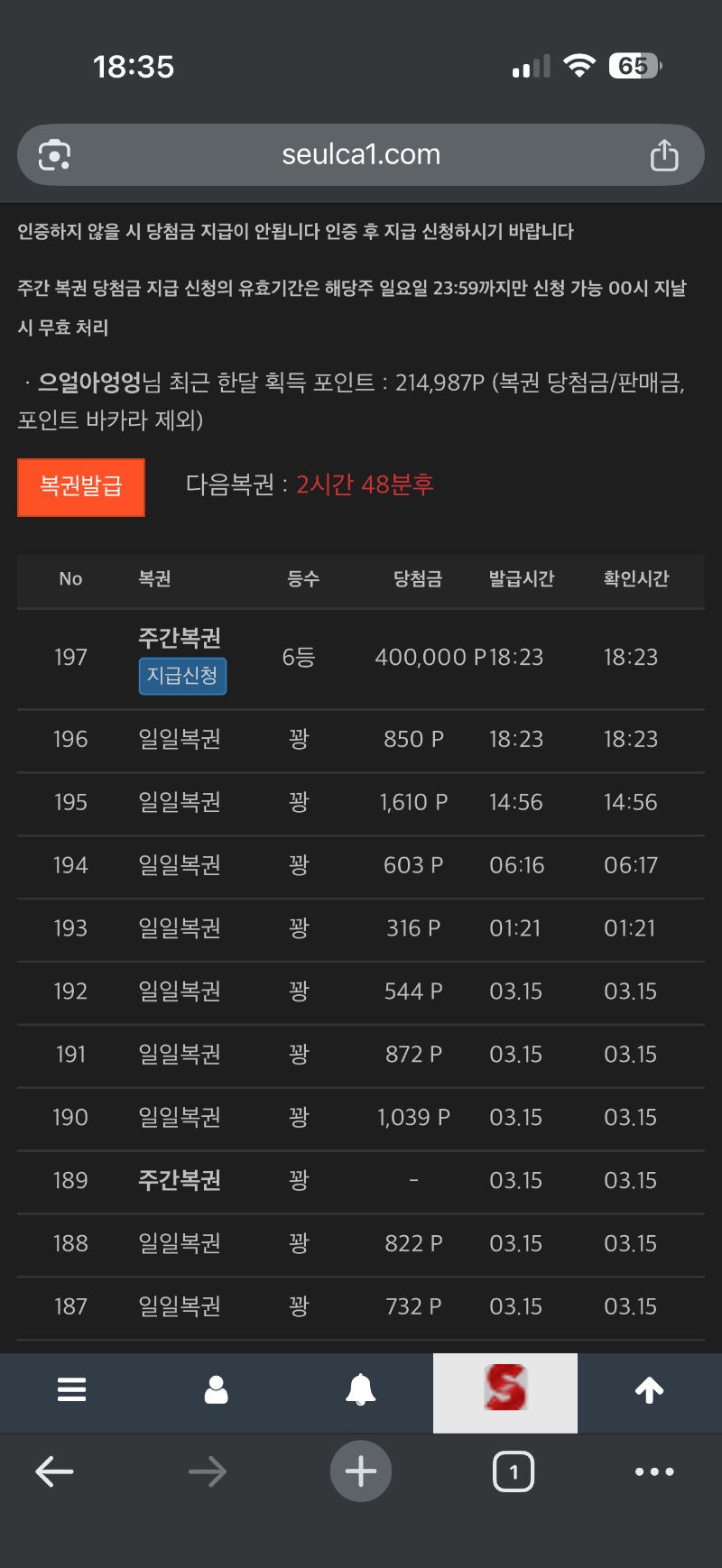
Task: Share this page from the address bar
Action: (x=664, y=155)
